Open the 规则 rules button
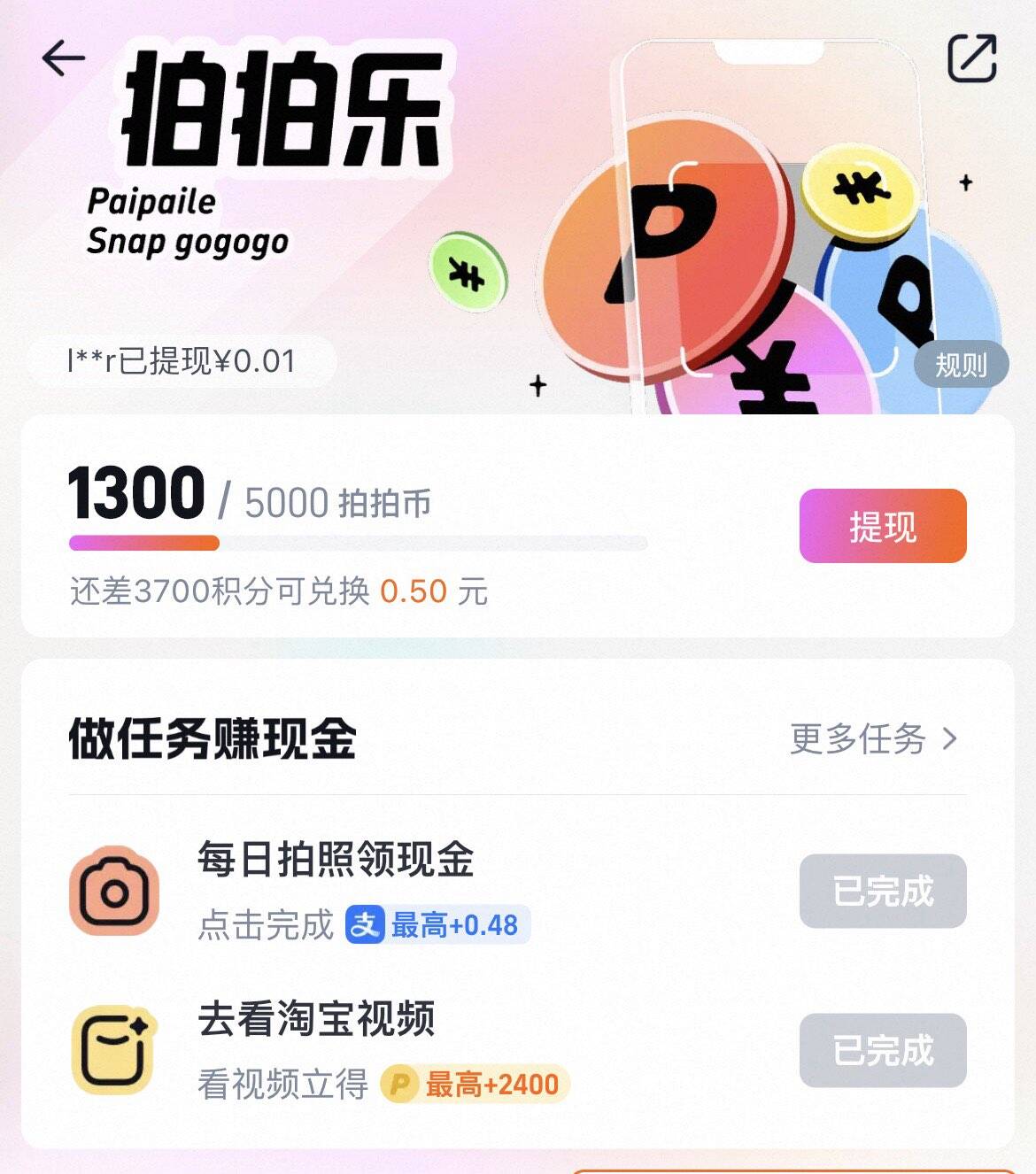Image resolution: width=1036 pixels, height=1174 pixels. [960, 364]
